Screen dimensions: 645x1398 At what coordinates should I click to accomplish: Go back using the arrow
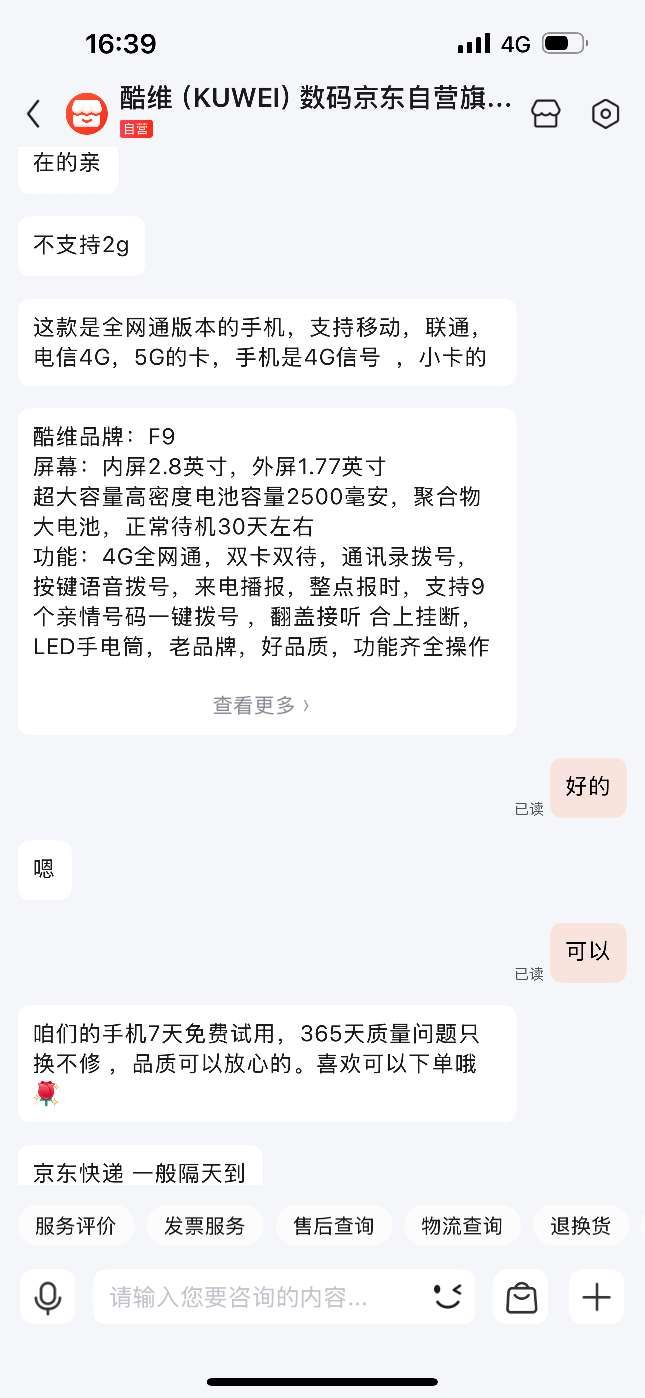(33, 114)
